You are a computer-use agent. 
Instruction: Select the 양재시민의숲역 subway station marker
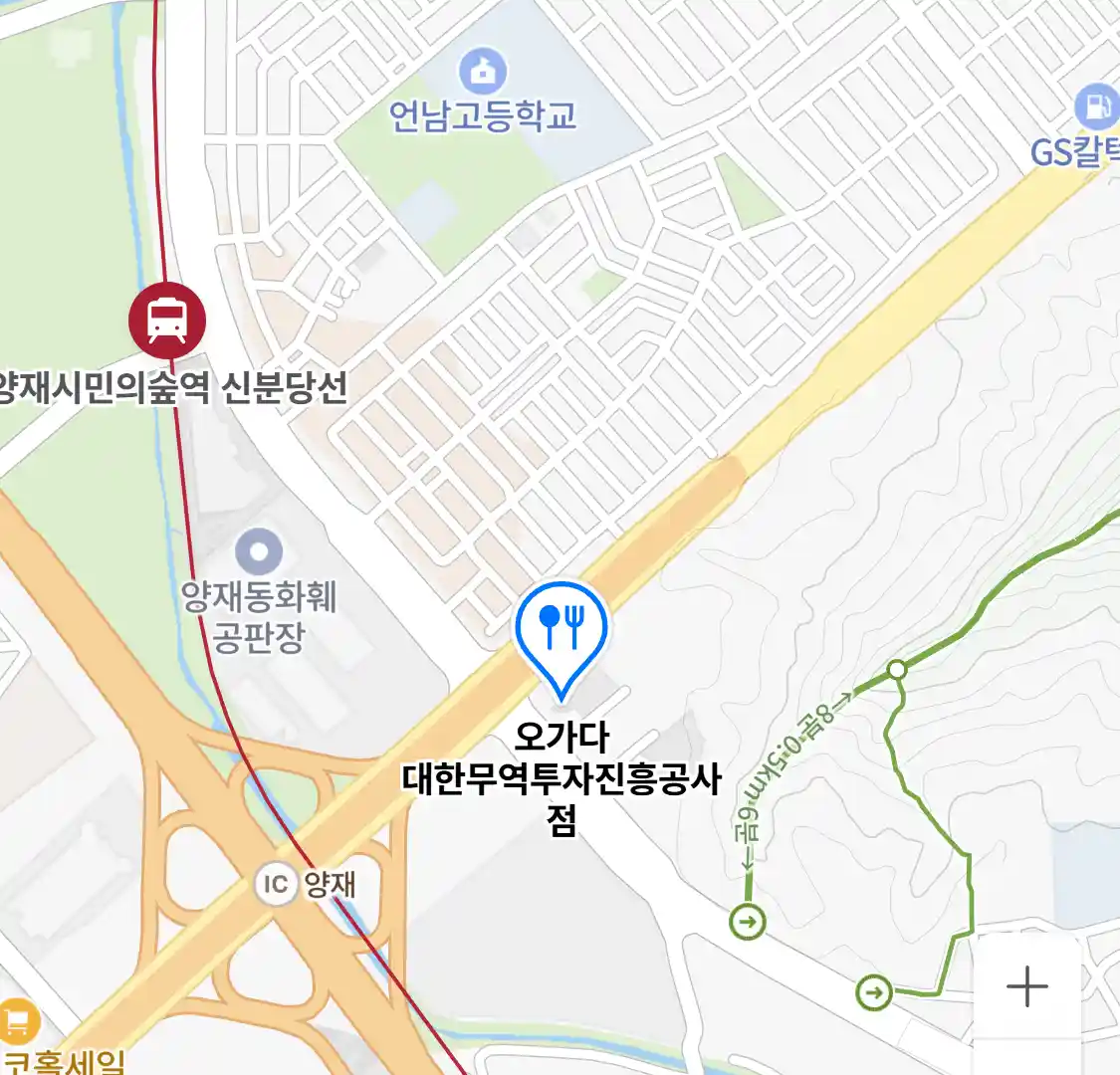tap(167, 321)
